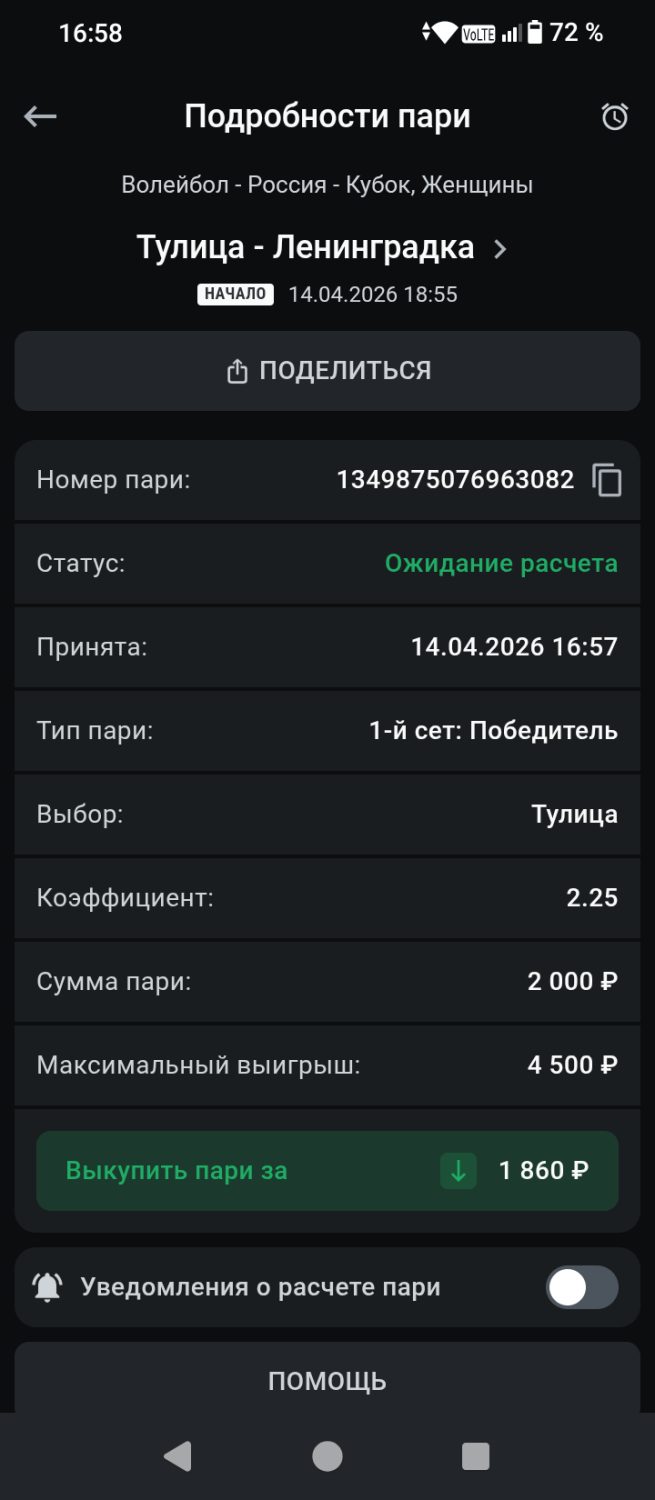Image resolution: width=655 pixels, height=1500 pixels.
Task: Open the system recent apps view
Action: tap(475, 1456)
